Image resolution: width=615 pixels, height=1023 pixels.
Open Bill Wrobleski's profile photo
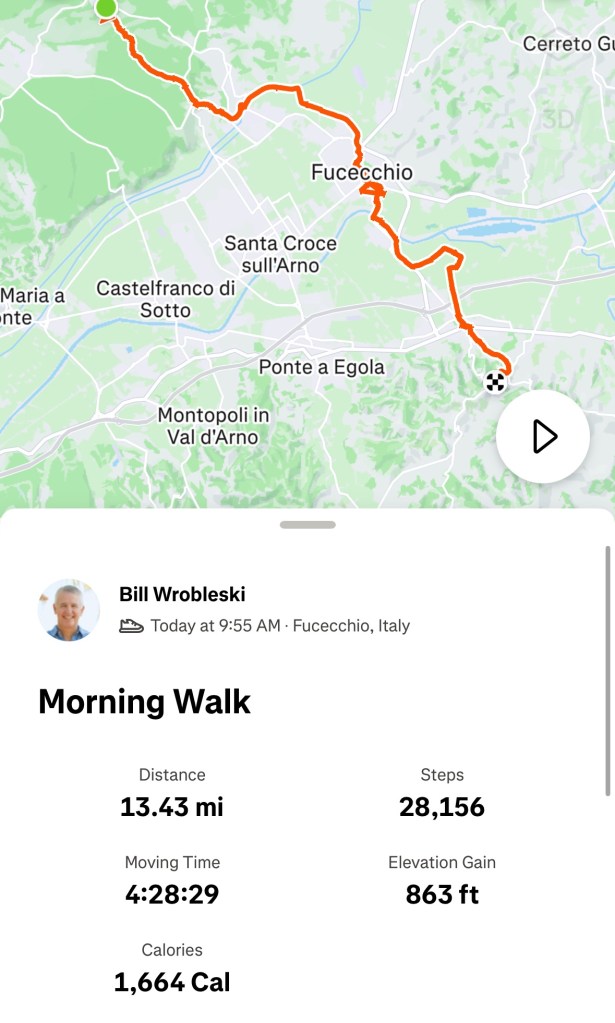(69, 609)
